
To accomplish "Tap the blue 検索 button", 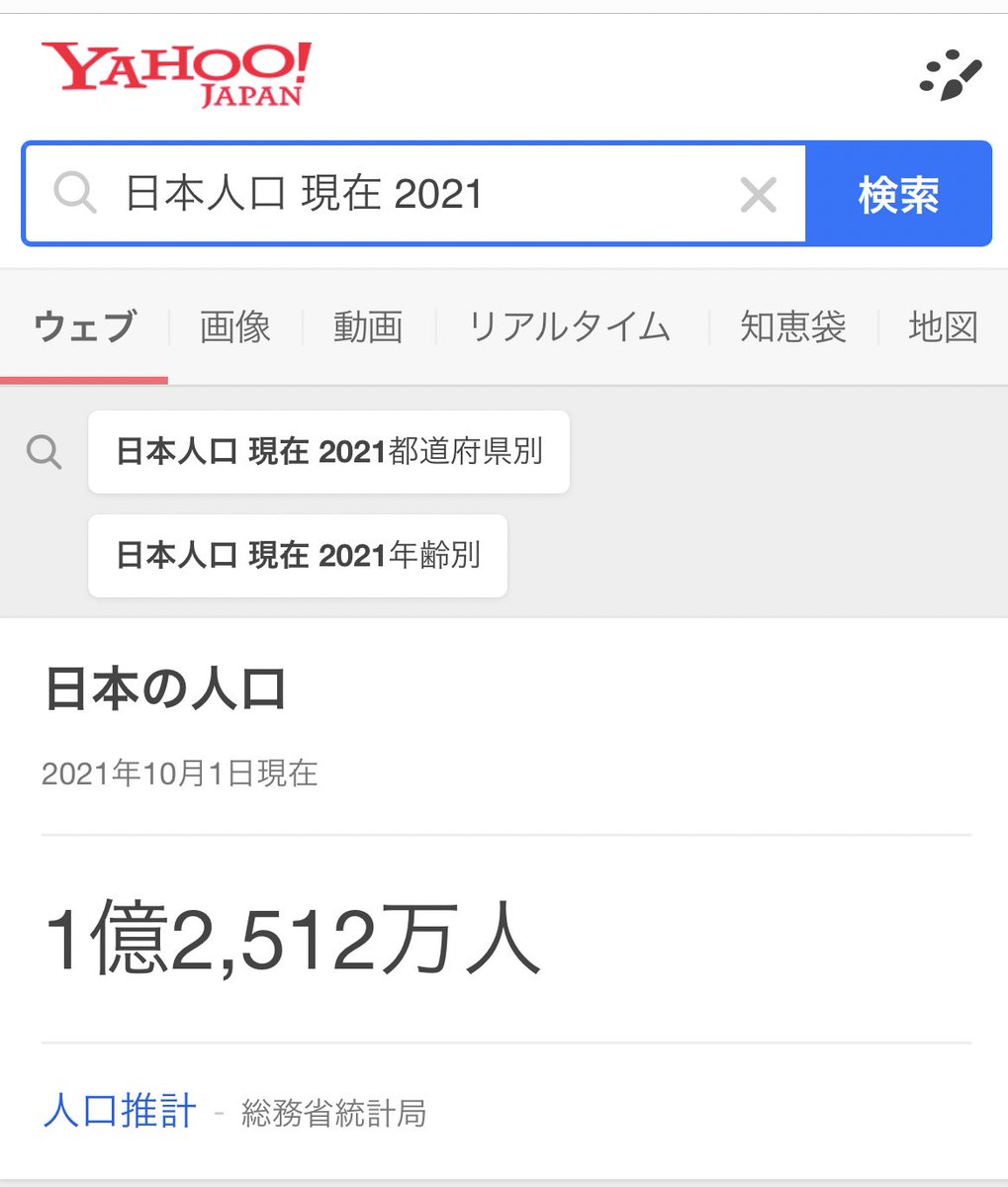I will tap(899, 194).
